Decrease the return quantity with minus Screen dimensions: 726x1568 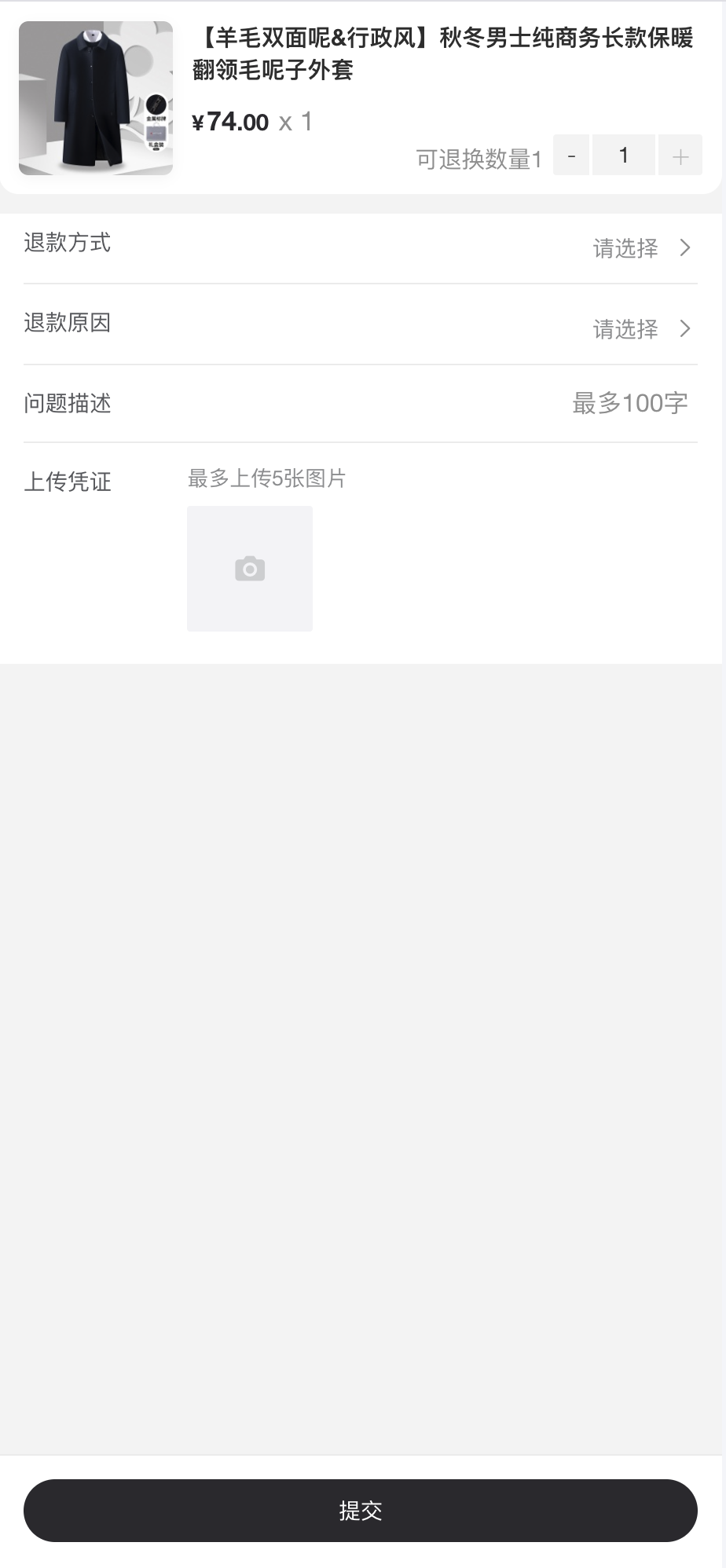[571, 156]
